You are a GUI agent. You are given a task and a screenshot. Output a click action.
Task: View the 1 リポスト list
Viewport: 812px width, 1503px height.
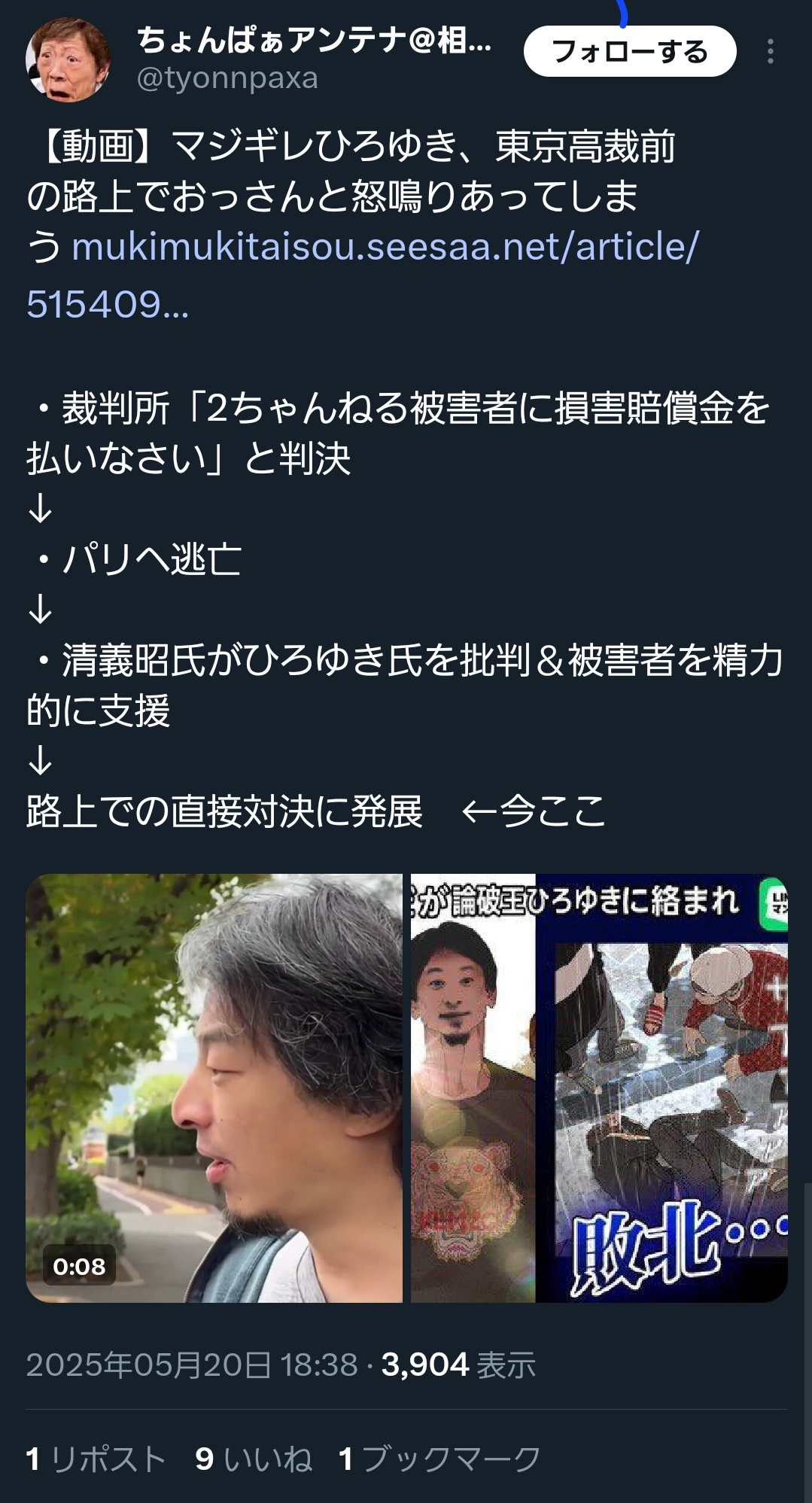(x=96, y=1459)
